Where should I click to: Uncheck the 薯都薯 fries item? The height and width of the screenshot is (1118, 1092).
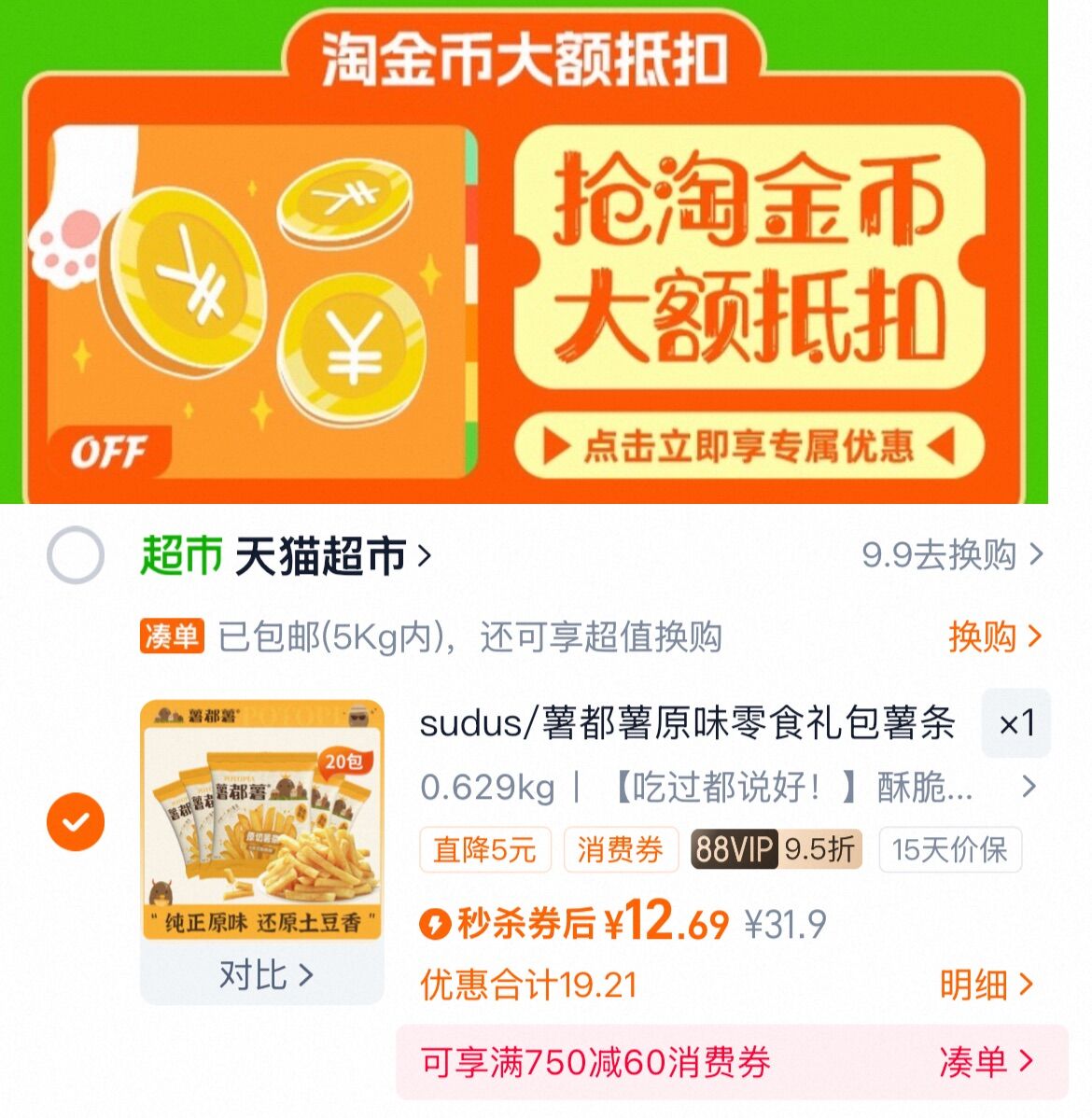tap(76, 821)
